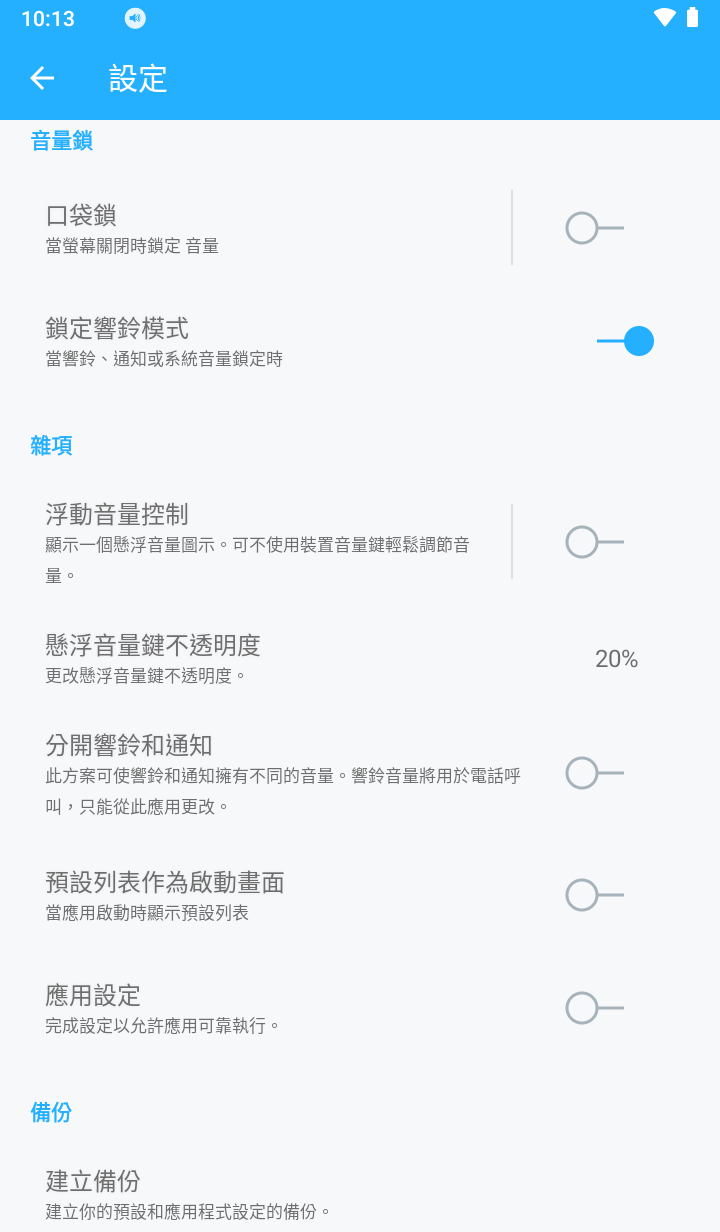Viewport: 720px width, 1232px height.
Task: Turn on 浮動音量控制 floating volume control
Action: 594,541
